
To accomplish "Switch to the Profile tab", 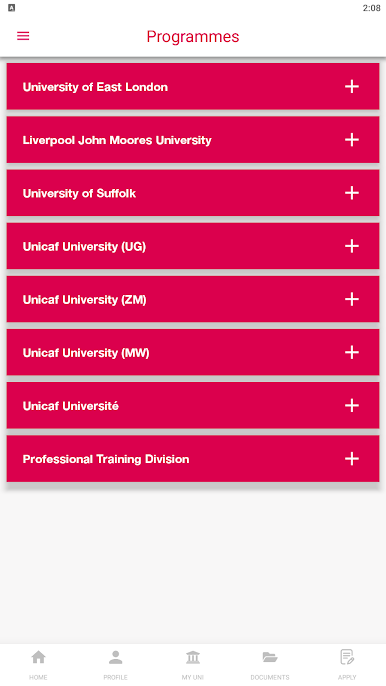I will coord(116,665).
